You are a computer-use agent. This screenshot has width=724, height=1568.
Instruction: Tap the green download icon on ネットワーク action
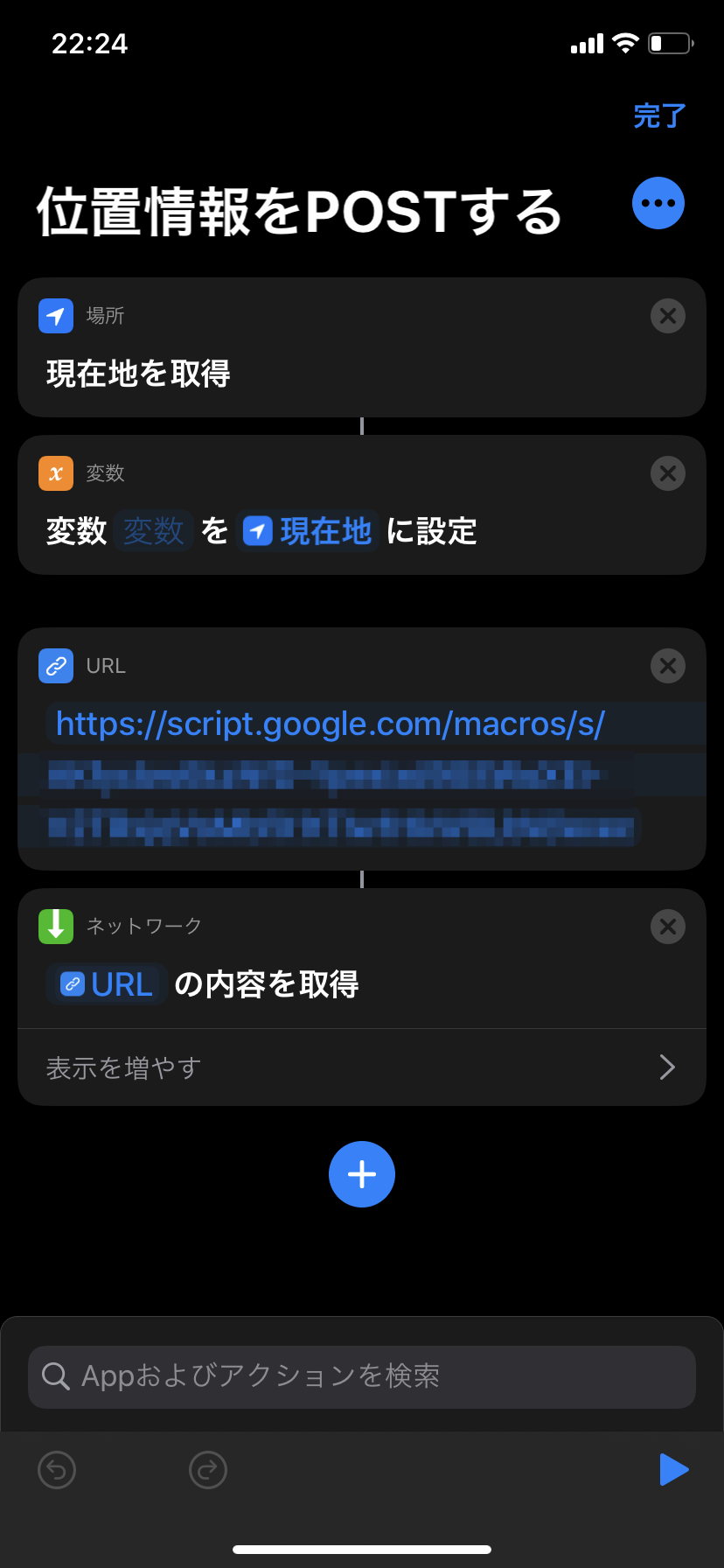56,927
